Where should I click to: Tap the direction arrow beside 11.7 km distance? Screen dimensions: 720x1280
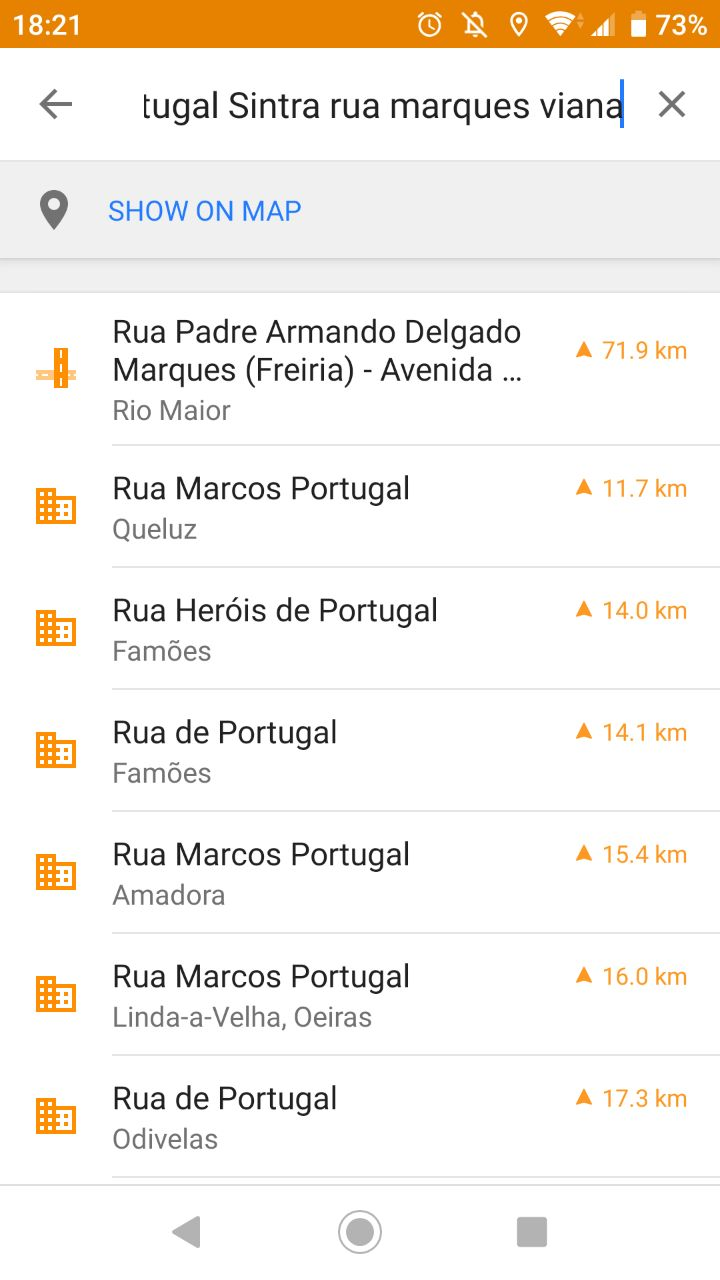pyautogui.click(x=583, y=488)
